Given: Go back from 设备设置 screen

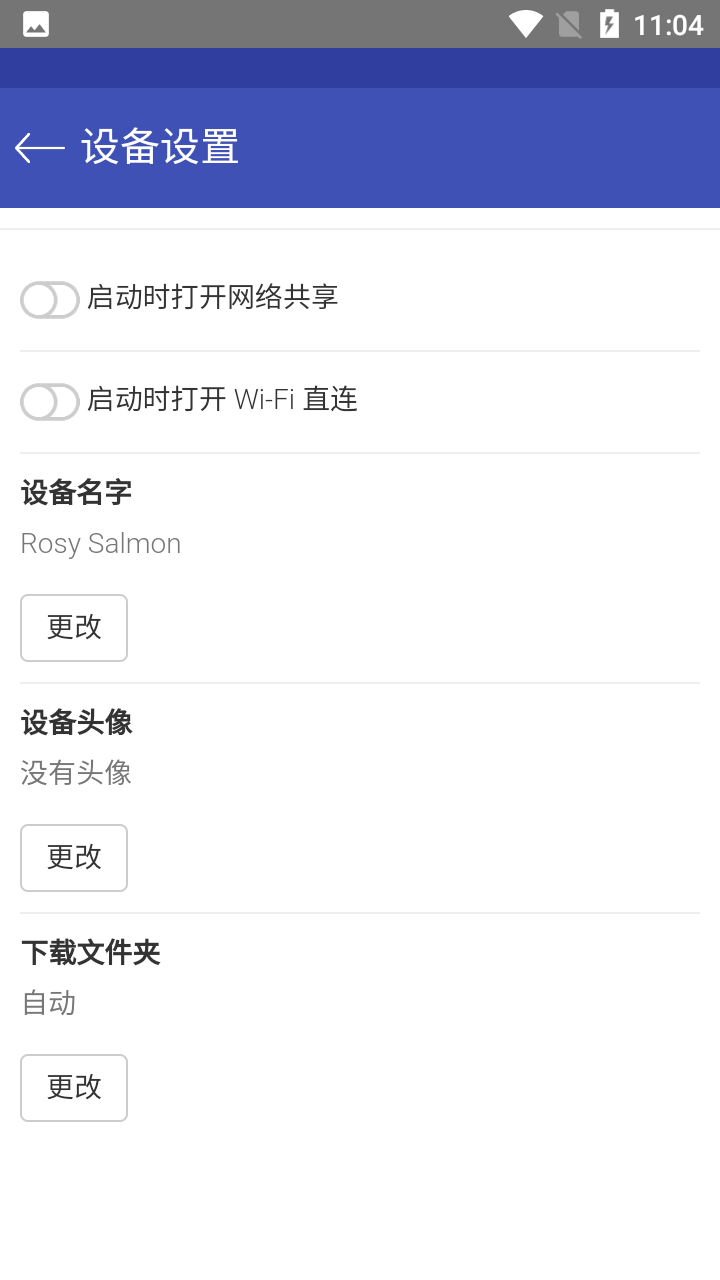Looking at the screenshot, I should coord(40,148).
